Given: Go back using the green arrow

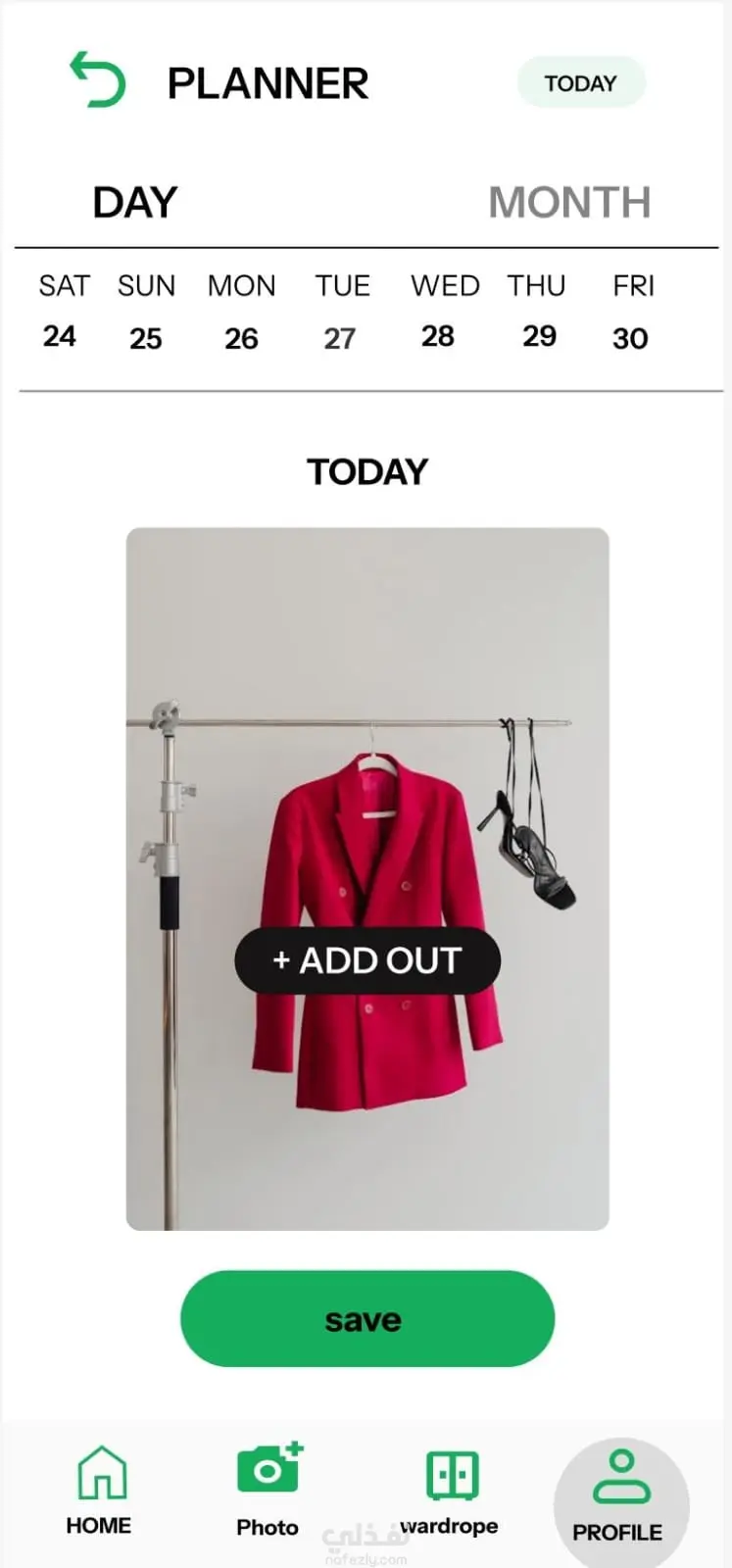Looking at the screenshot, I should pos(97,79).
